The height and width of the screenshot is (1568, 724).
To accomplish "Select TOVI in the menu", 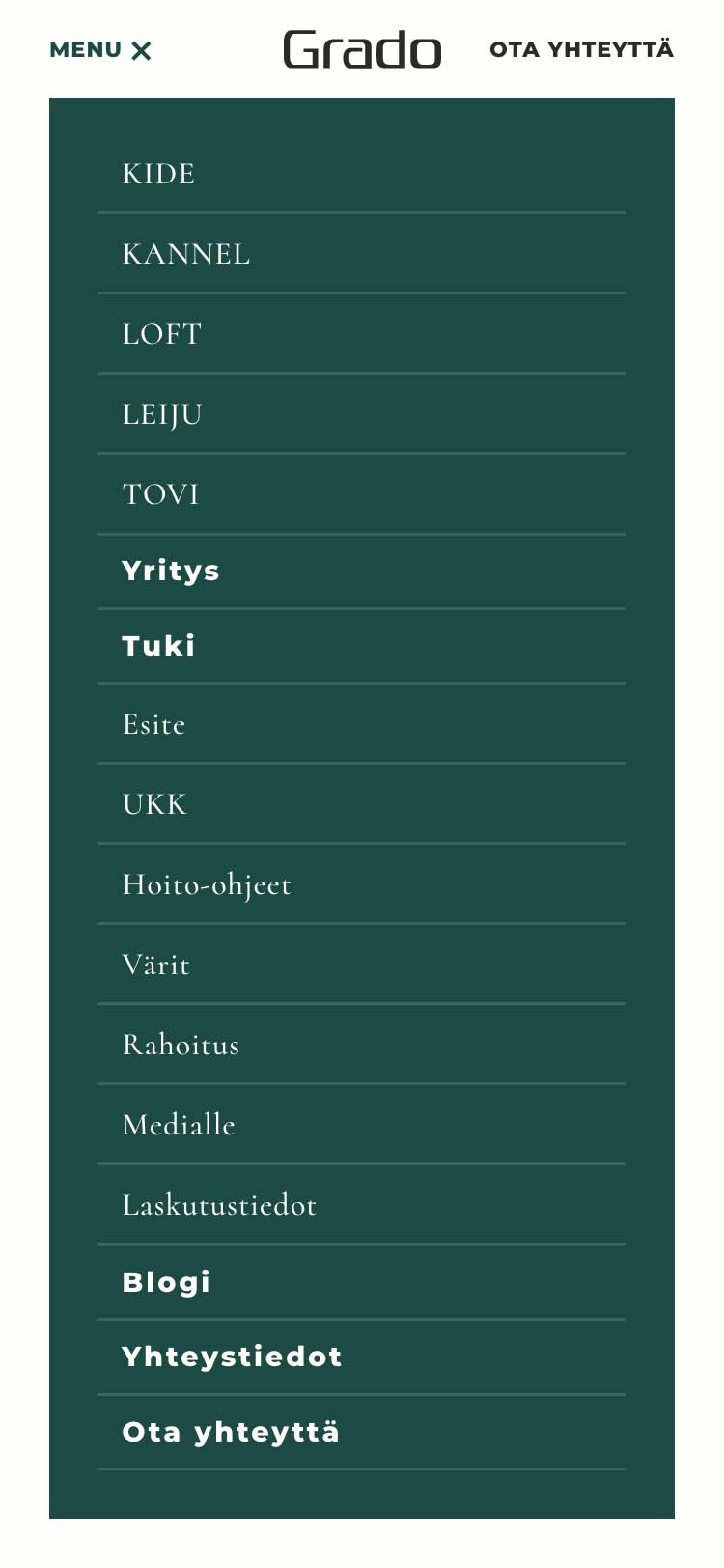I will 361,494.
